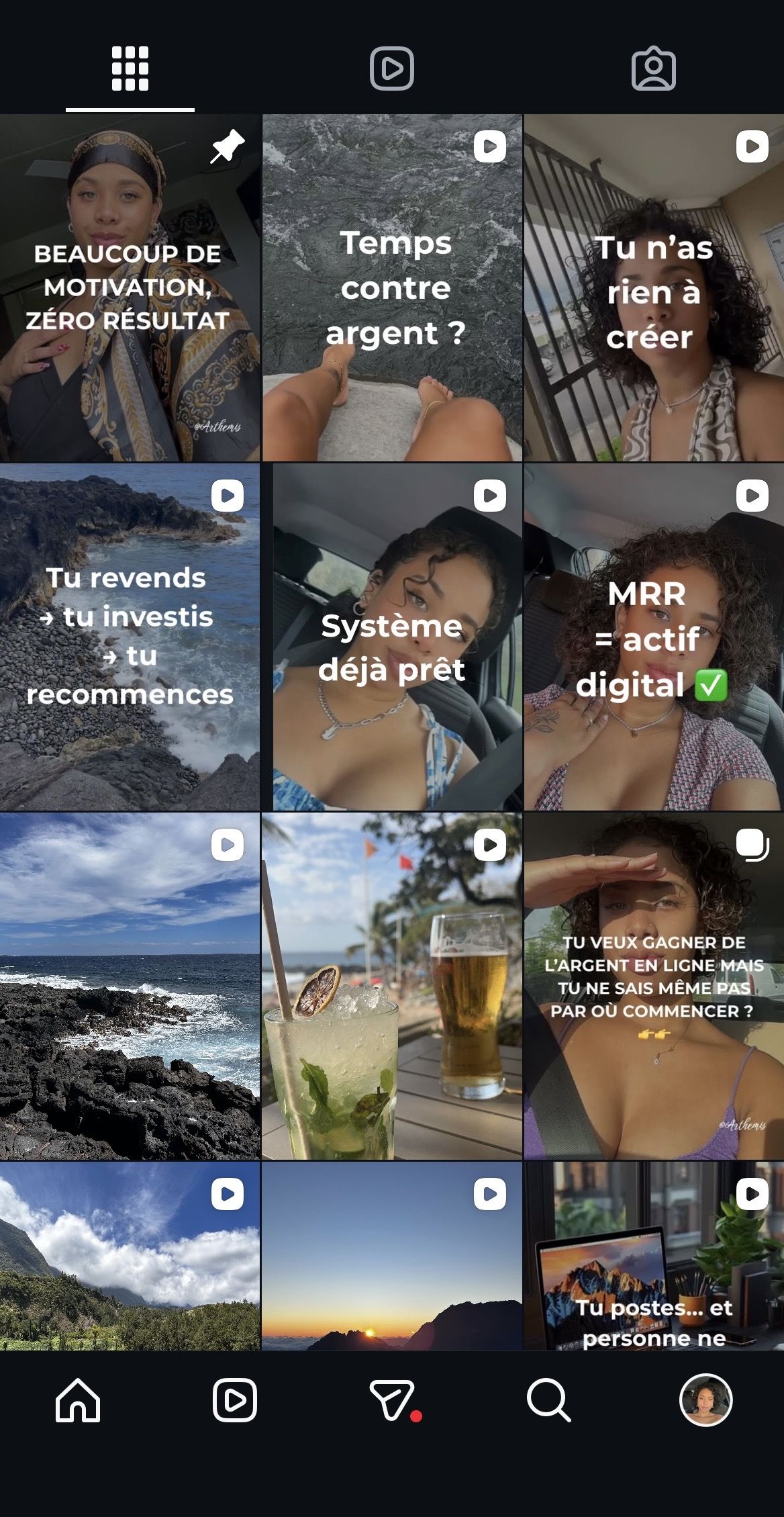This screenshot has height=1517, width=784.
Task: Open the reel 'Temps contre argent ?'
Action: pos(392,287)
